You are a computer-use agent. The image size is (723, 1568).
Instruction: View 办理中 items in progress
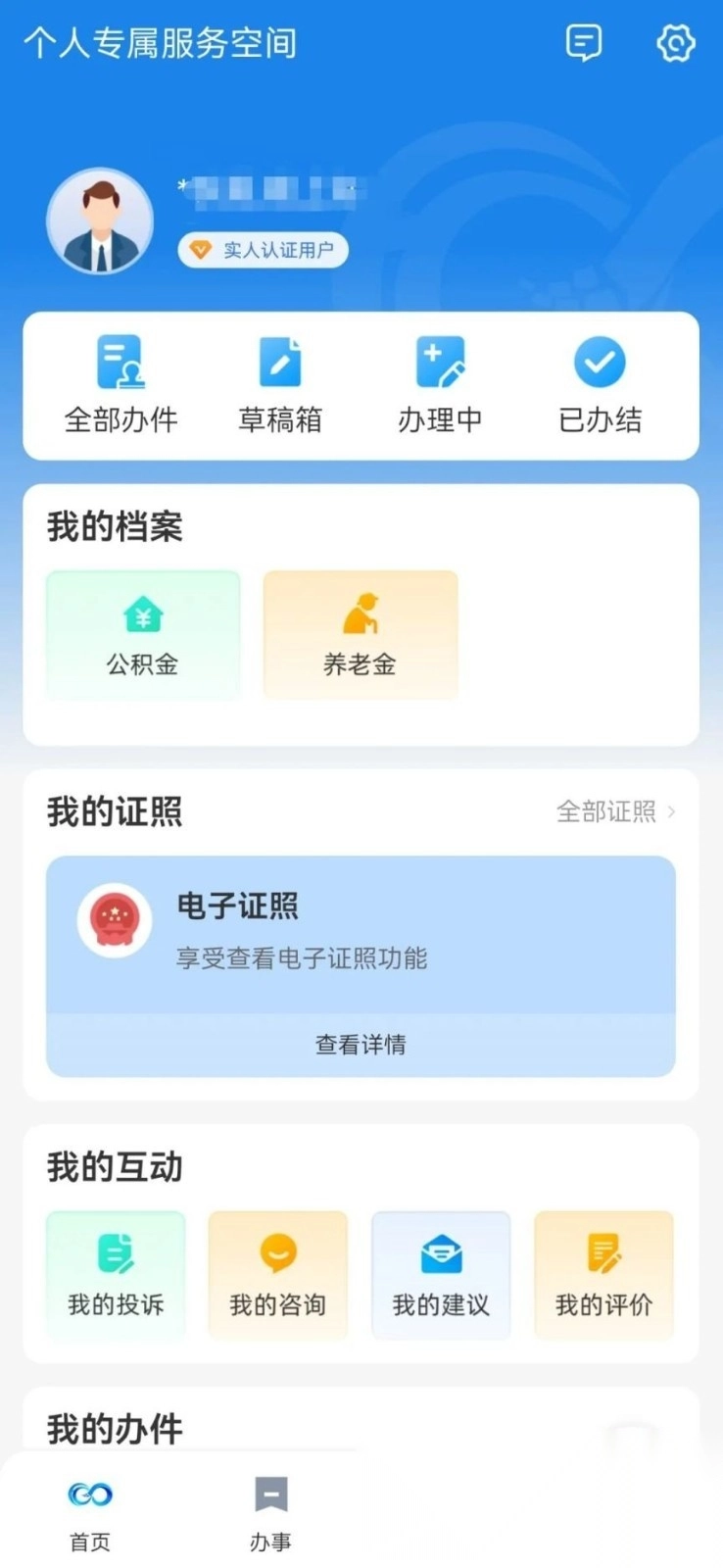point(440,386)
